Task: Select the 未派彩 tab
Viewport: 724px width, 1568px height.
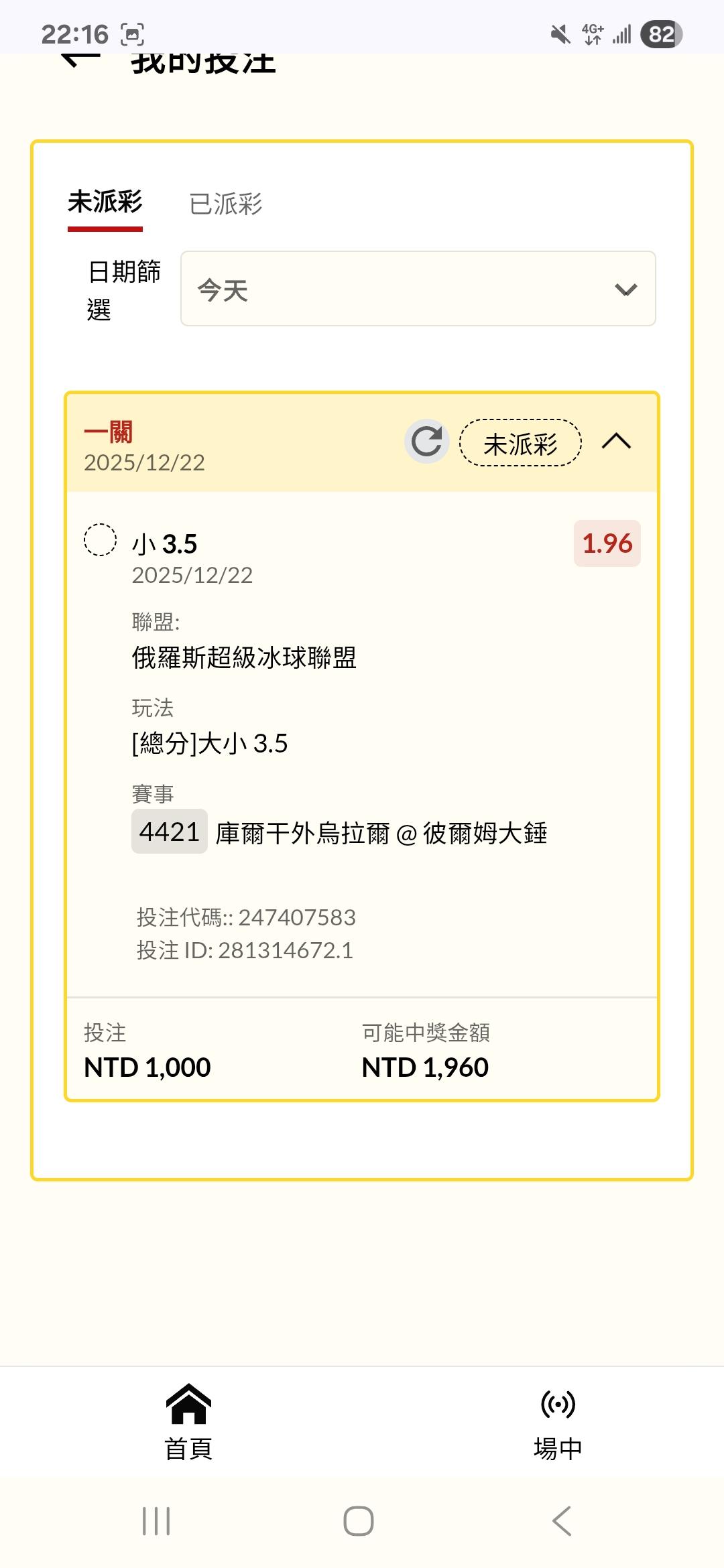Action: coord(105,202)
